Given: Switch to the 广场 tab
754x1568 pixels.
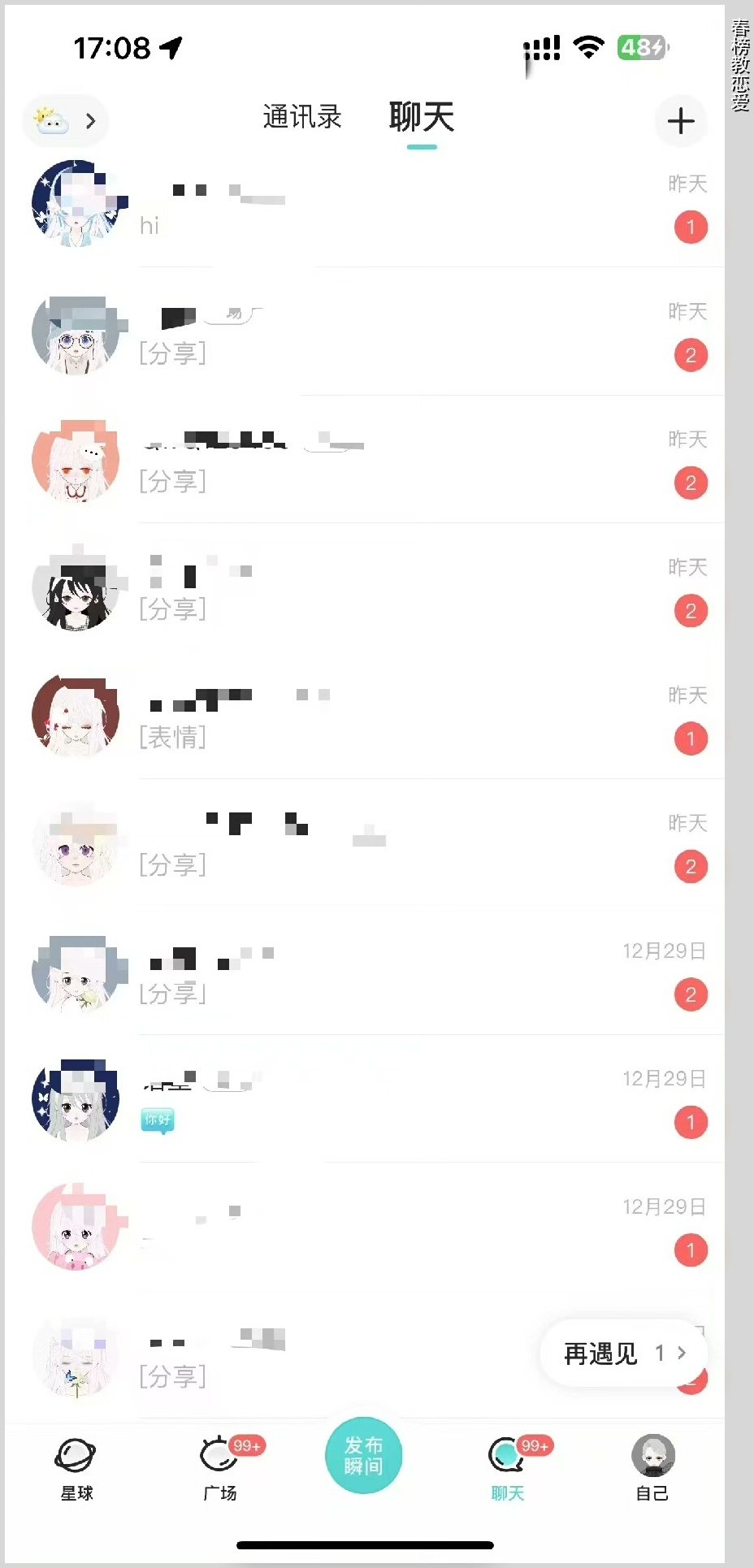Looking at the screenshot, I should point(220,1467).
